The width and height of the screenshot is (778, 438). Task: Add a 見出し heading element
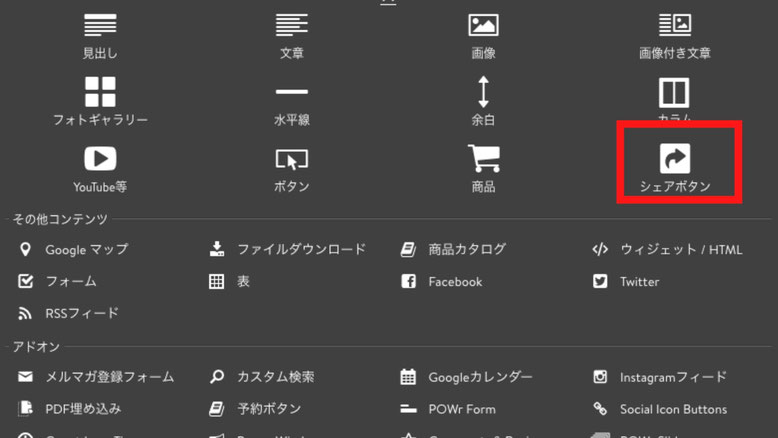click(x=100, y=34)
